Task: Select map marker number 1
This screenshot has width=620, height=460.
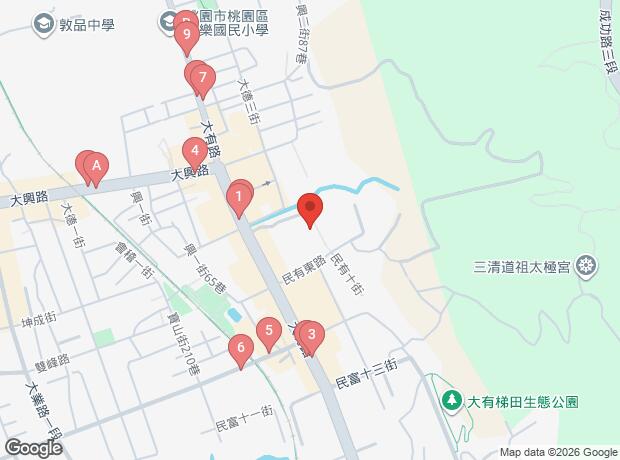Action: 238,199
